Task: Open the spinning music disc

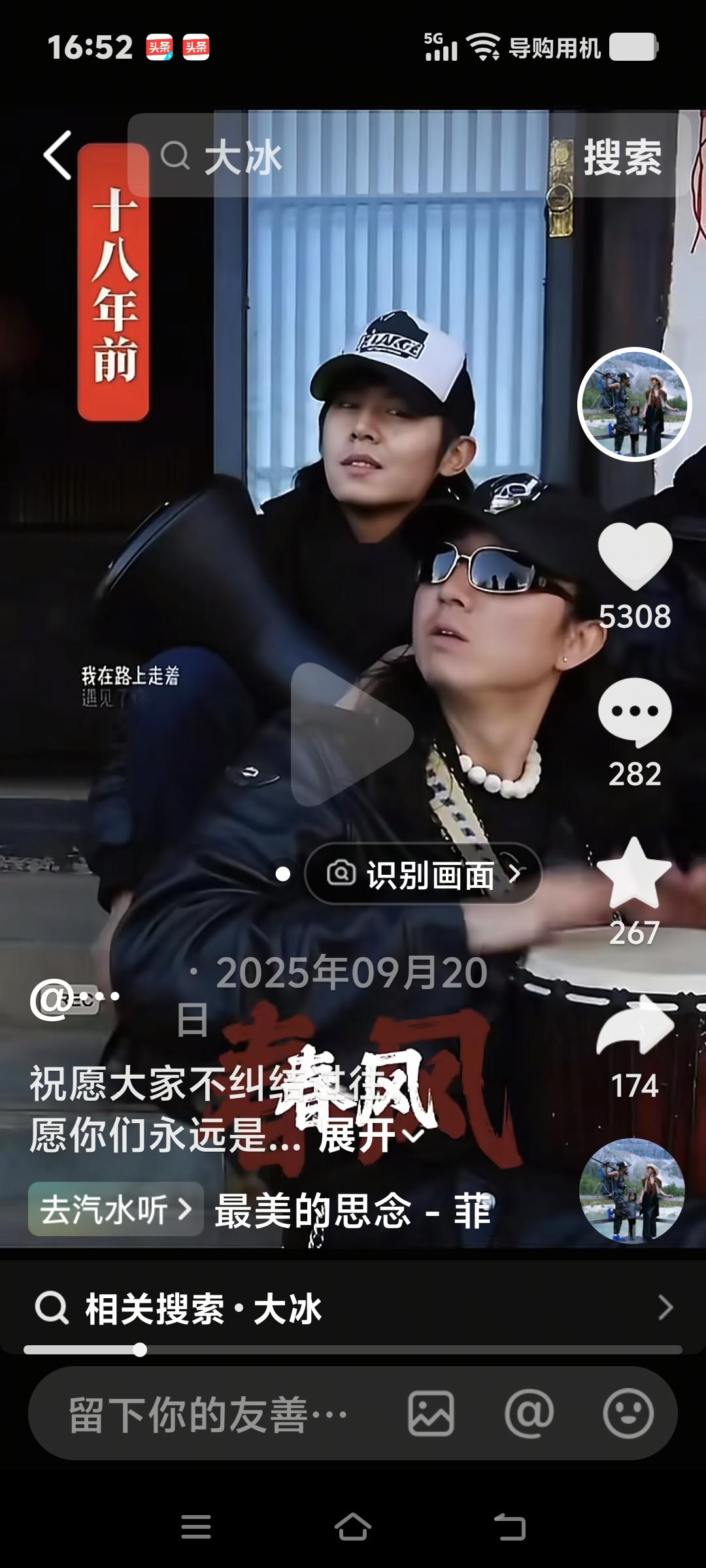Action: 632,1190
